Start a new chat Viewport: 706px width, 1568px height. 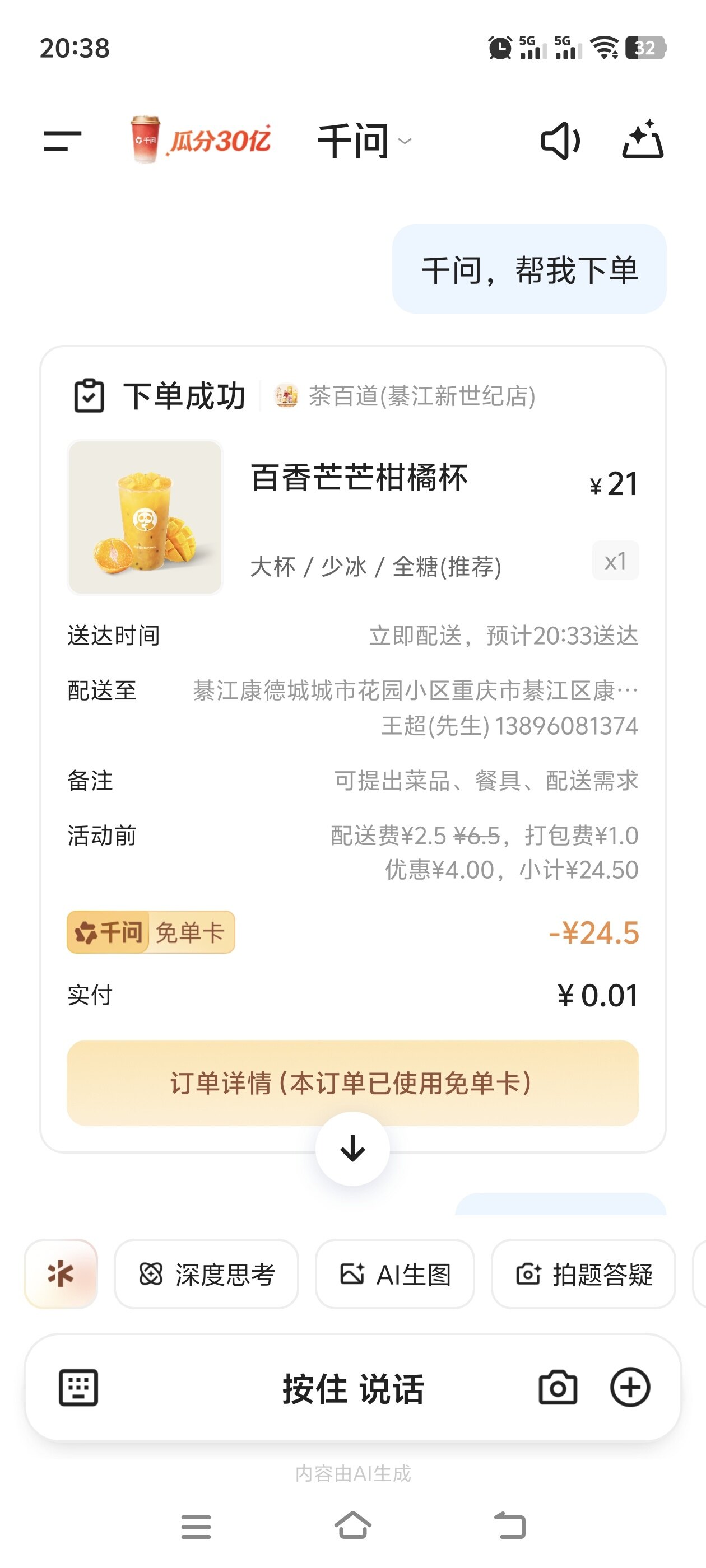[x=643, y=141]
